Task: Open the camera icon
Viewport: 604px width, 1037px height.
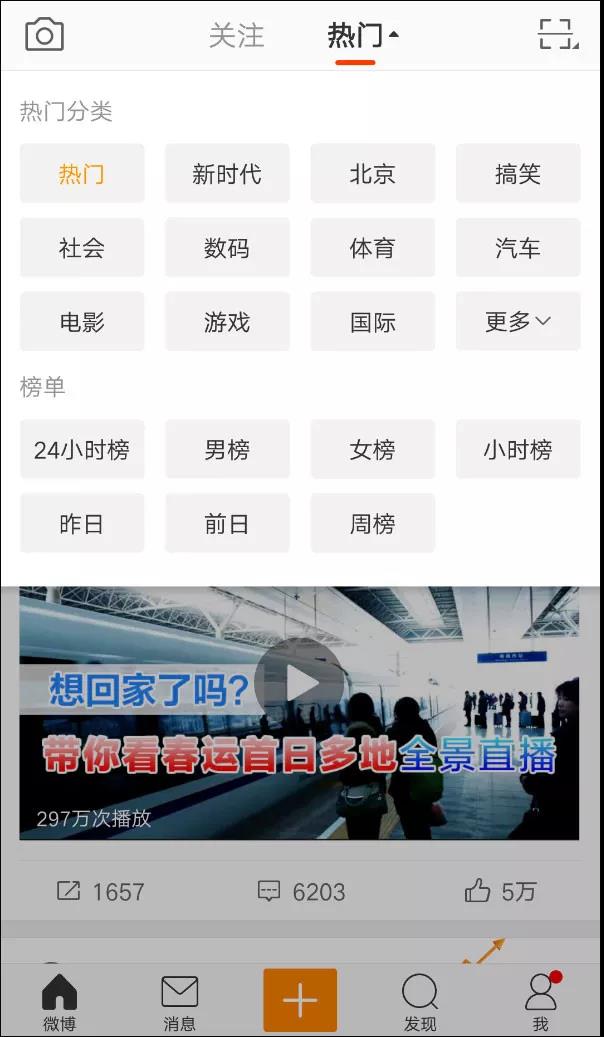Action: click(44, 35)
